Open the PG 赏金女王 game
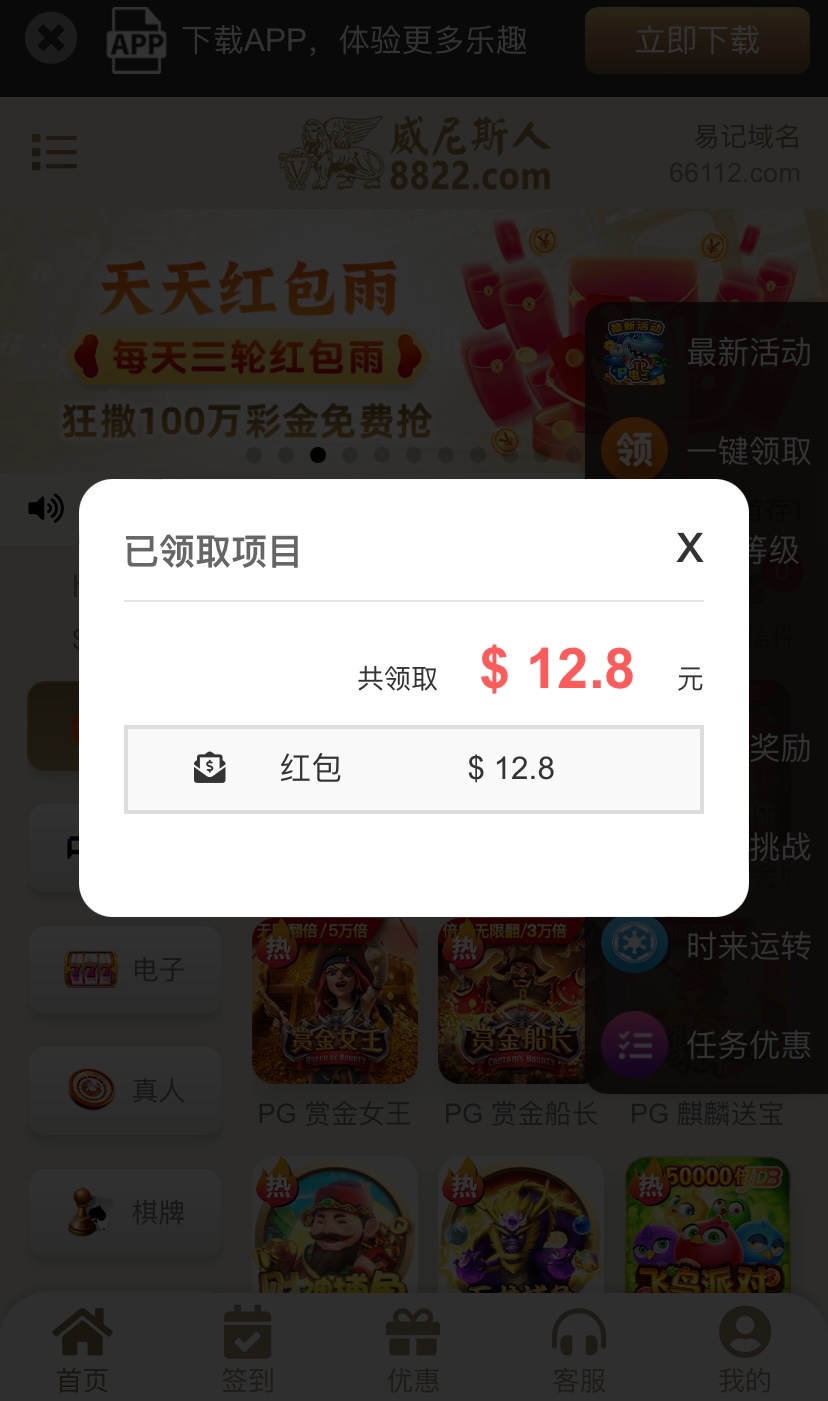Viewport: 828px width, 1401px height. pyautogui.click(x=334, y=1005)
